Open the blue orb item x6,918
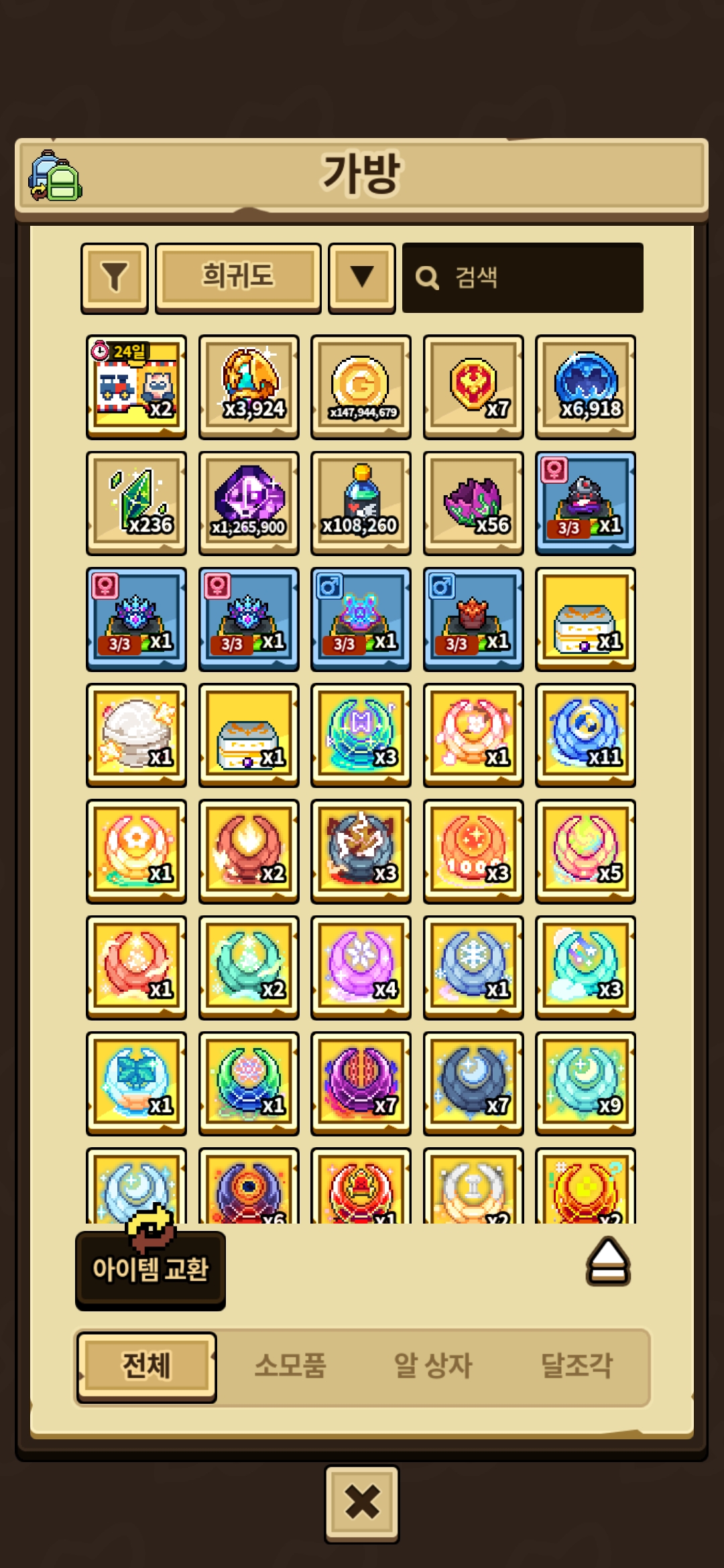 (x=585, y=387)
